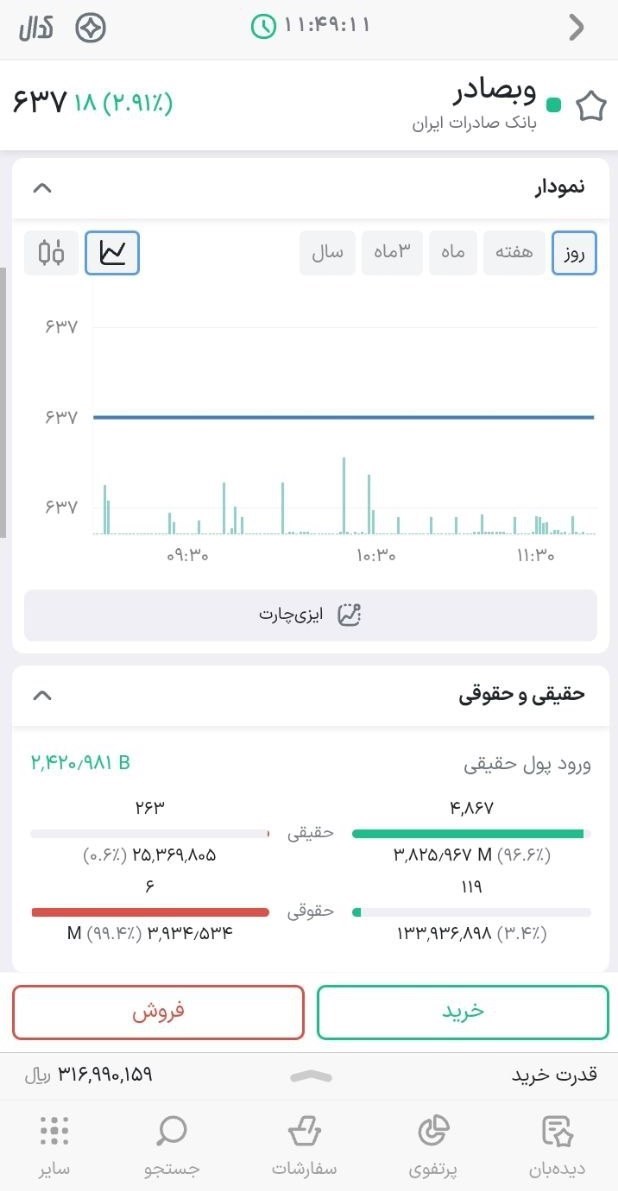Switch to candlestick chart view
This screenshot has height=1191, width=618.
coord(51,253)
